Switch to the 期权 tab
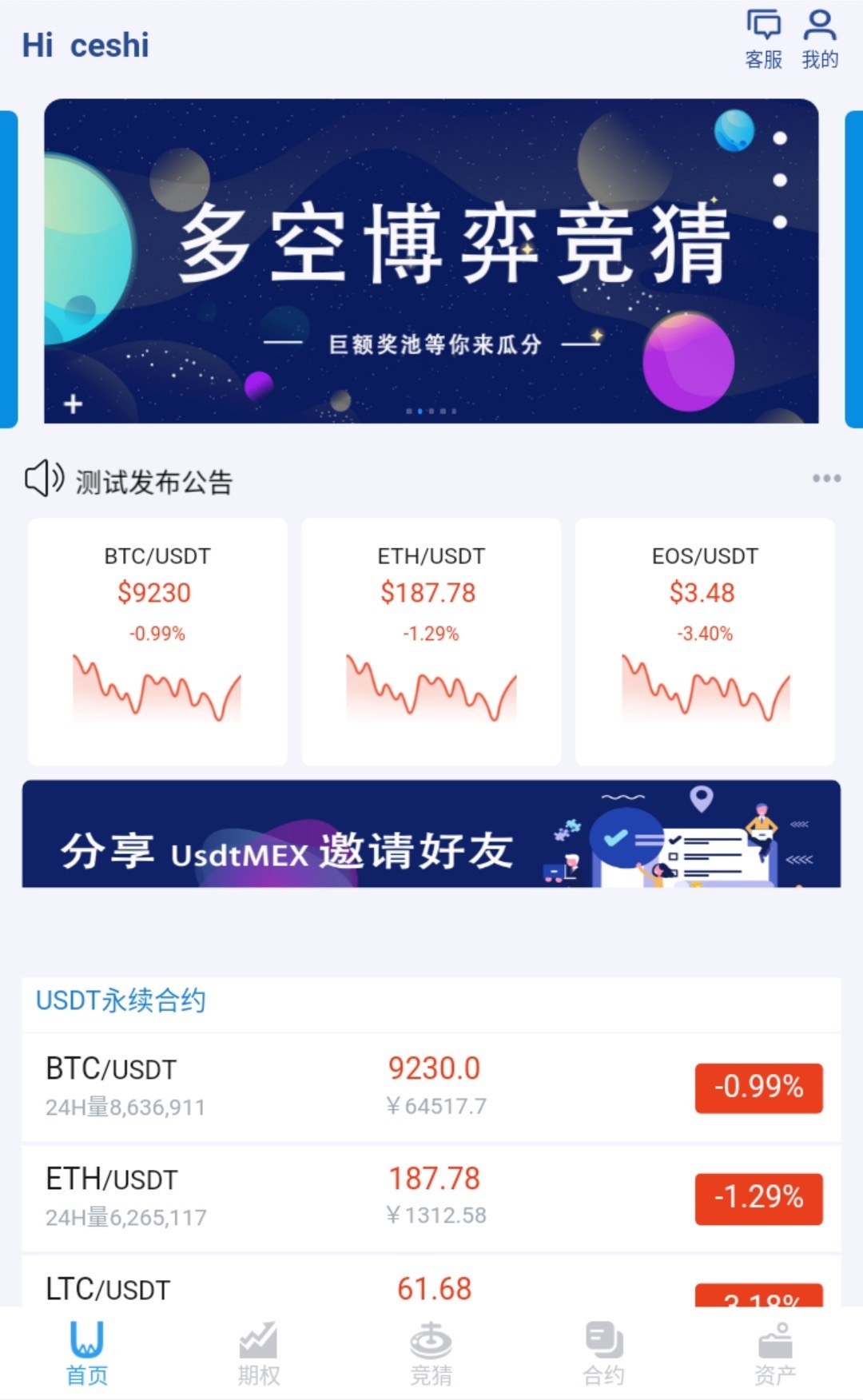The width and height of the screenshot is (863, 1400). [259, 1354]
